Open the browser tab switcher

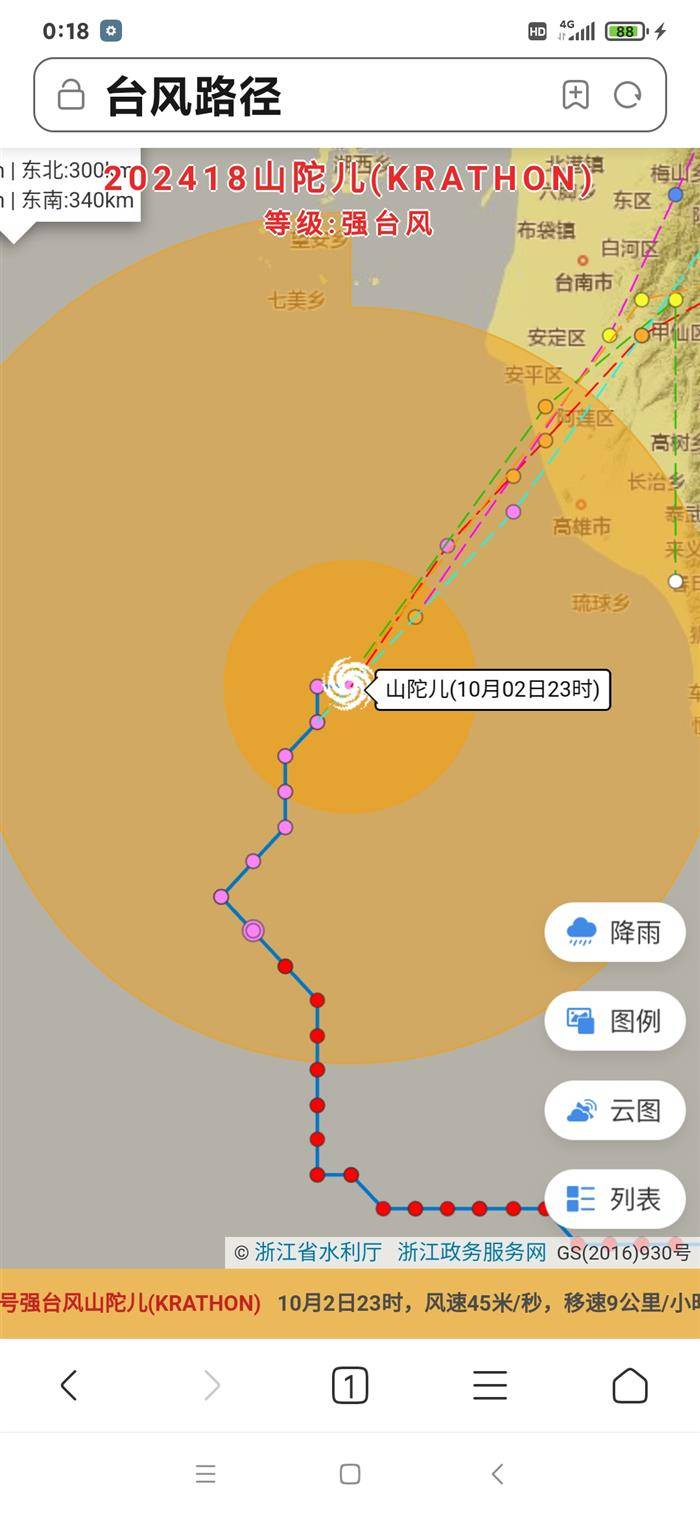[350, 1386]
